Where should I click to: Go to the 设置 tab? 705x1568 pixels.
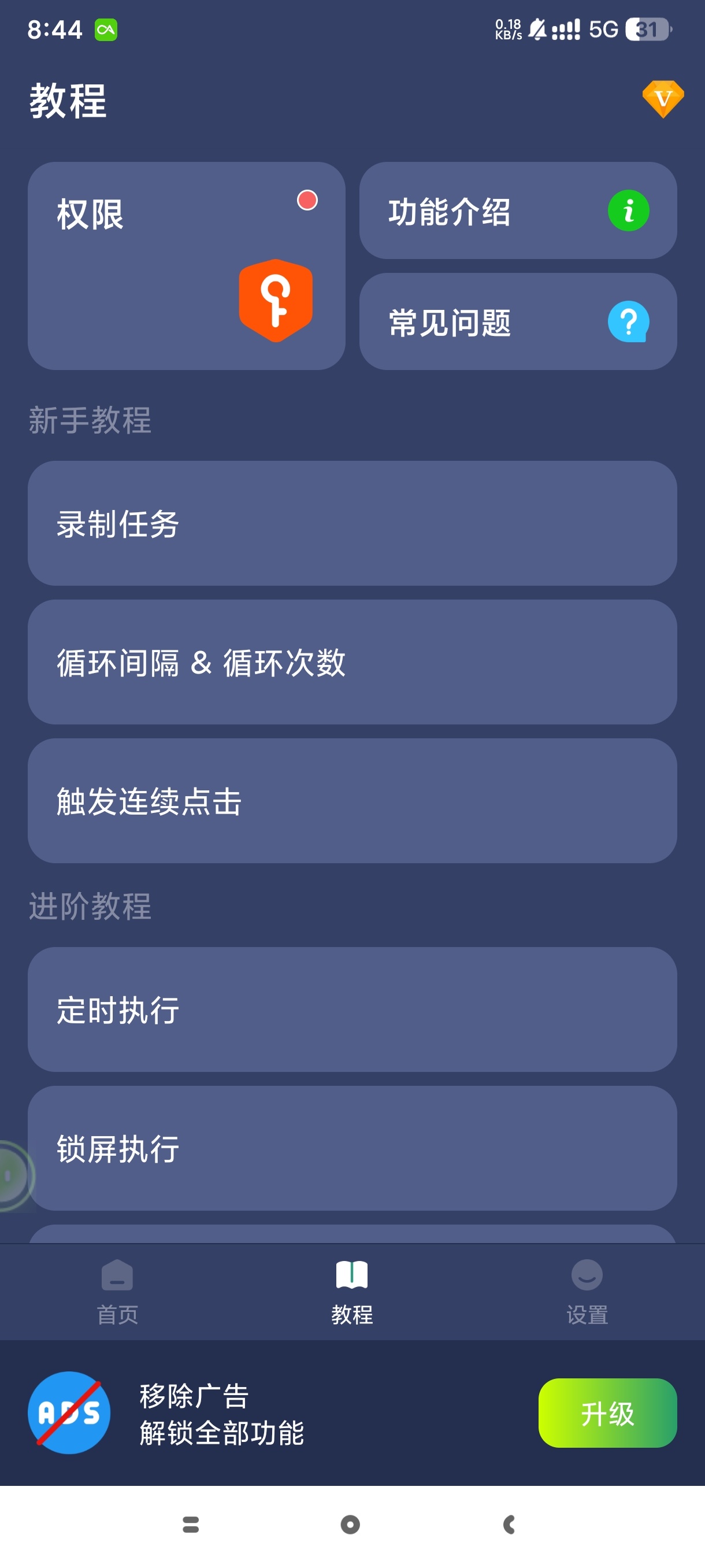pyautogui.click(x=587, y=1290)
